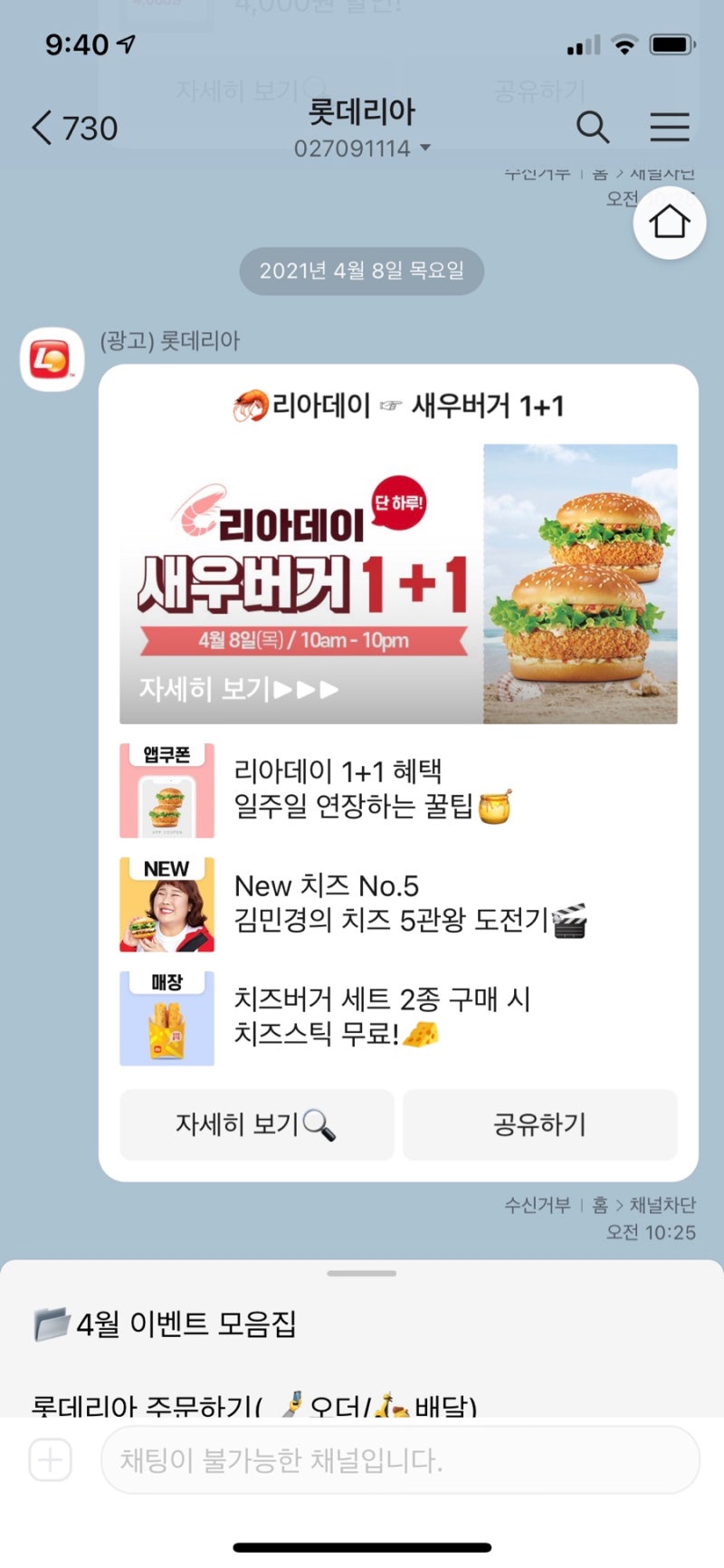This screenshot has height=1568, width=724.
Task: Share message via 공유하기
Action: [540, 1124]
